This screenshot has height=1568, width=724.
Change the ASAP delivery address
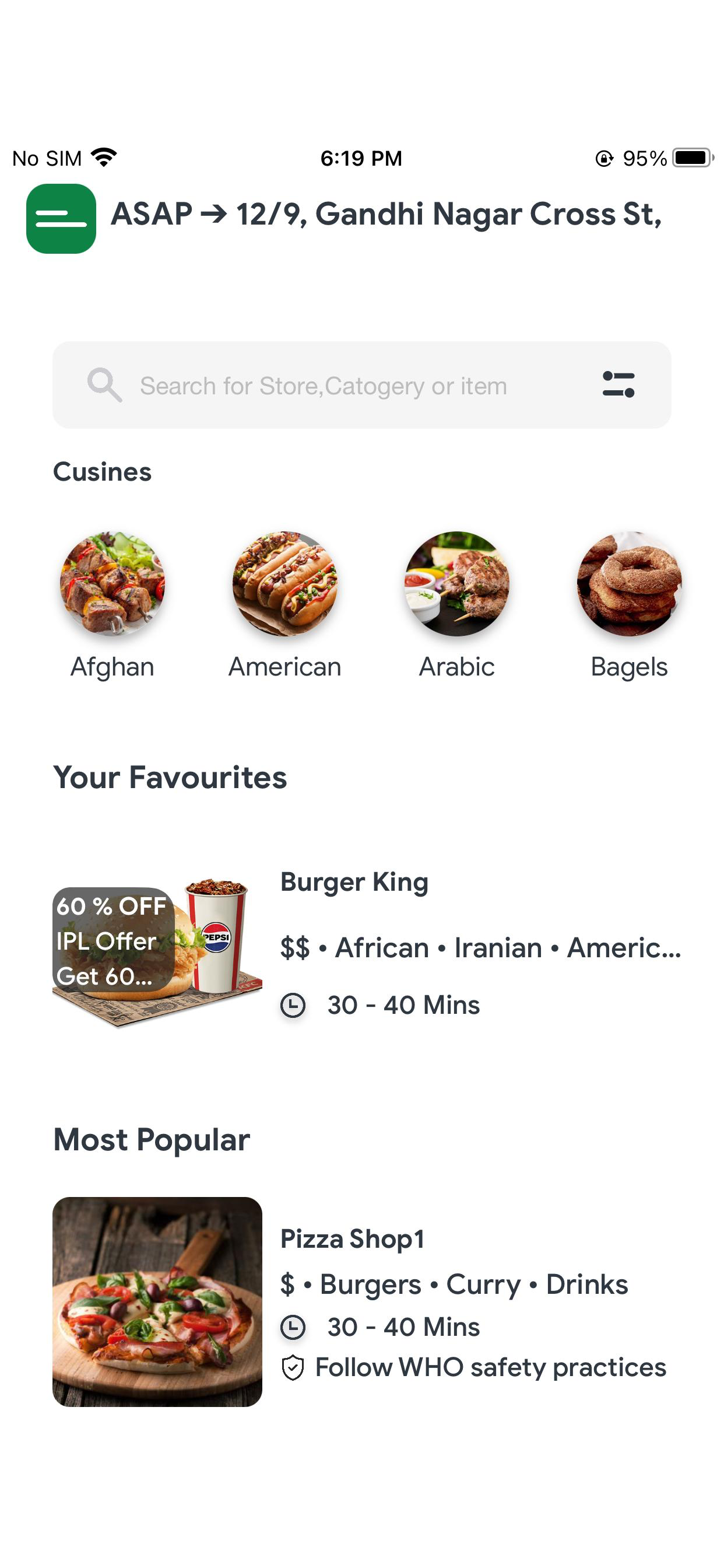click(x=386, y=214)
